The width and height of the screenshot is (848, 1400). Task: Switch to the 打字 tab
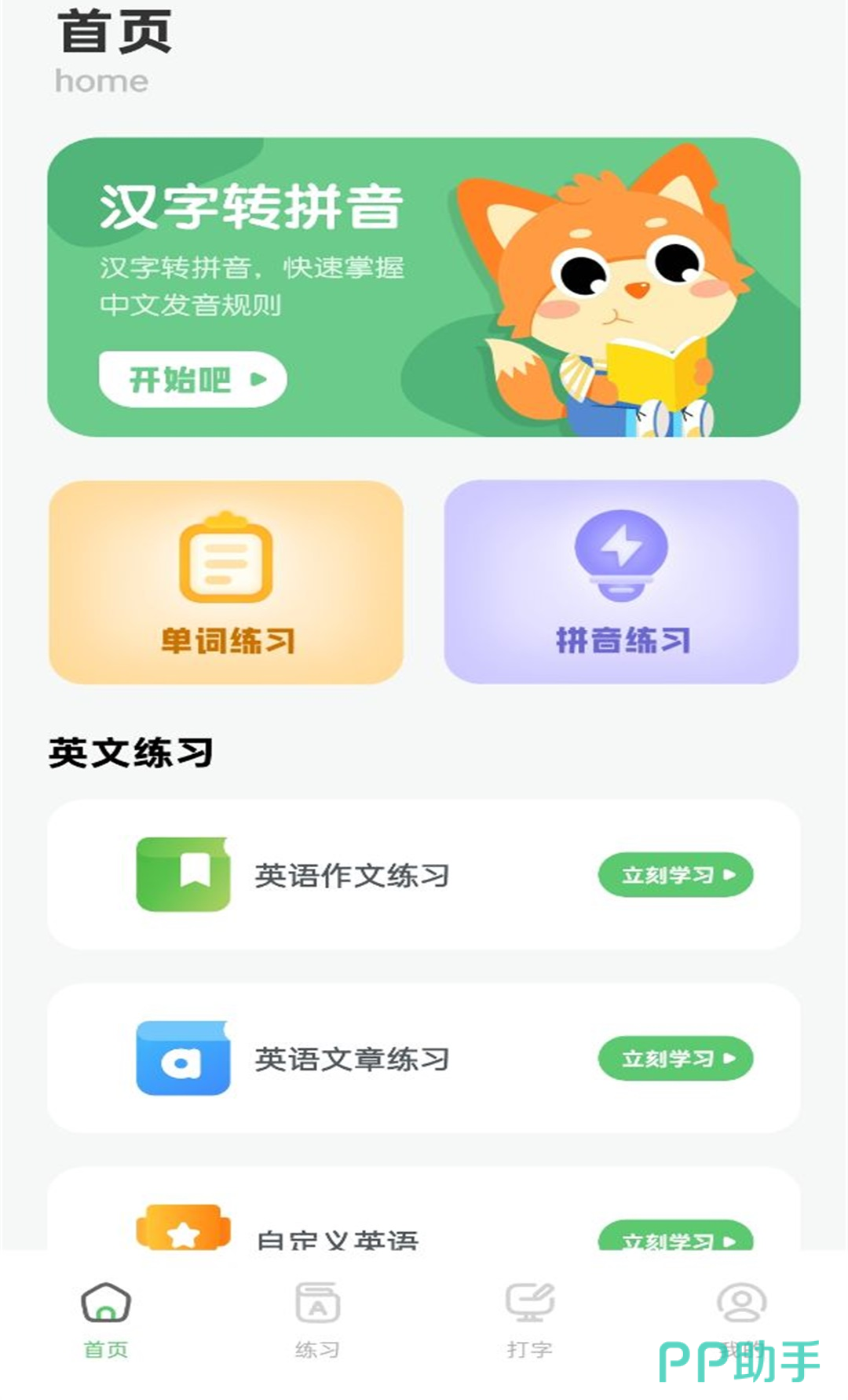pyautogui.click(x=529, y=1320)
